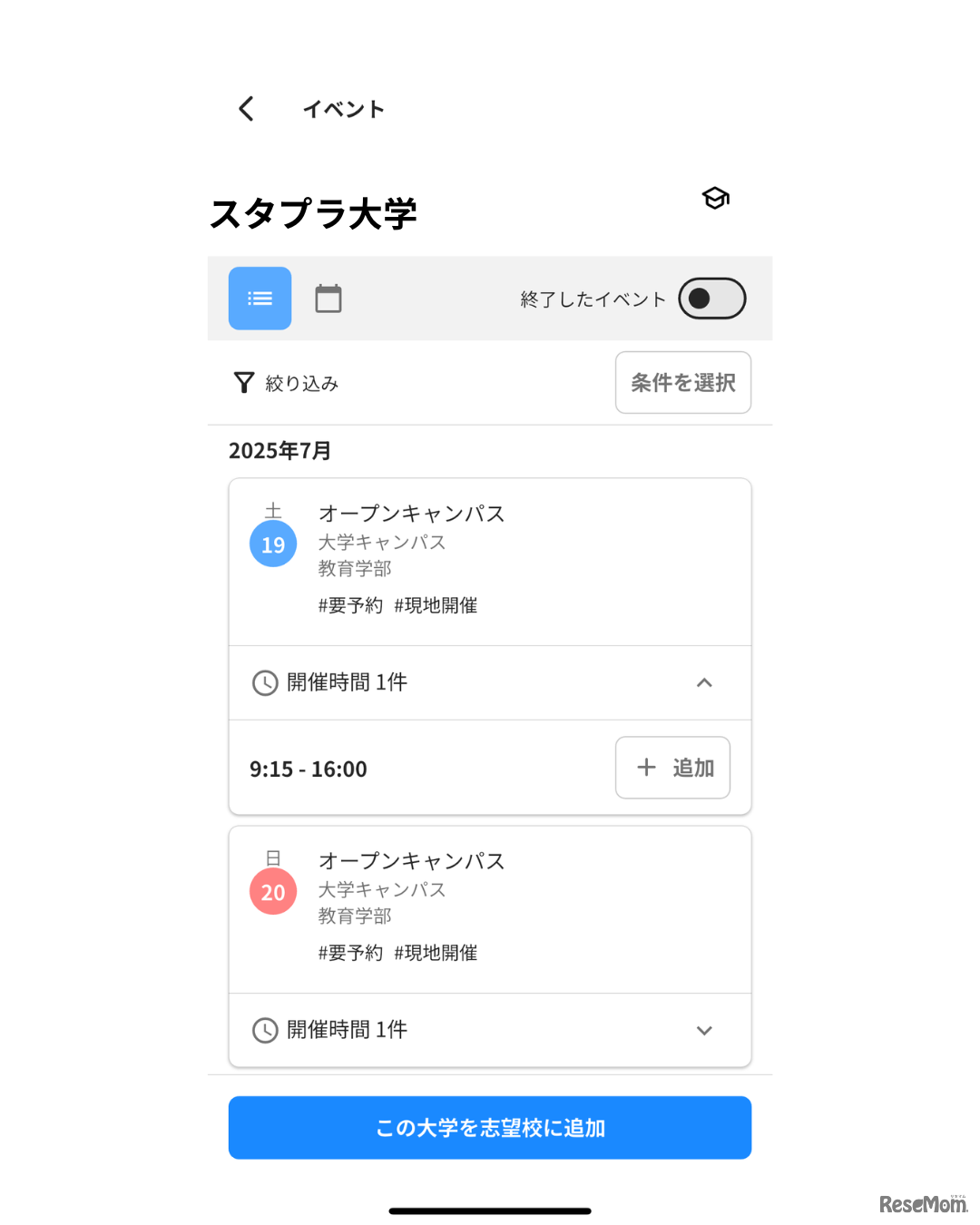Tap the blue 19 date badge
Image resolution: width=980 pixels, height=1225 pixels.
(x=272, y=543)
